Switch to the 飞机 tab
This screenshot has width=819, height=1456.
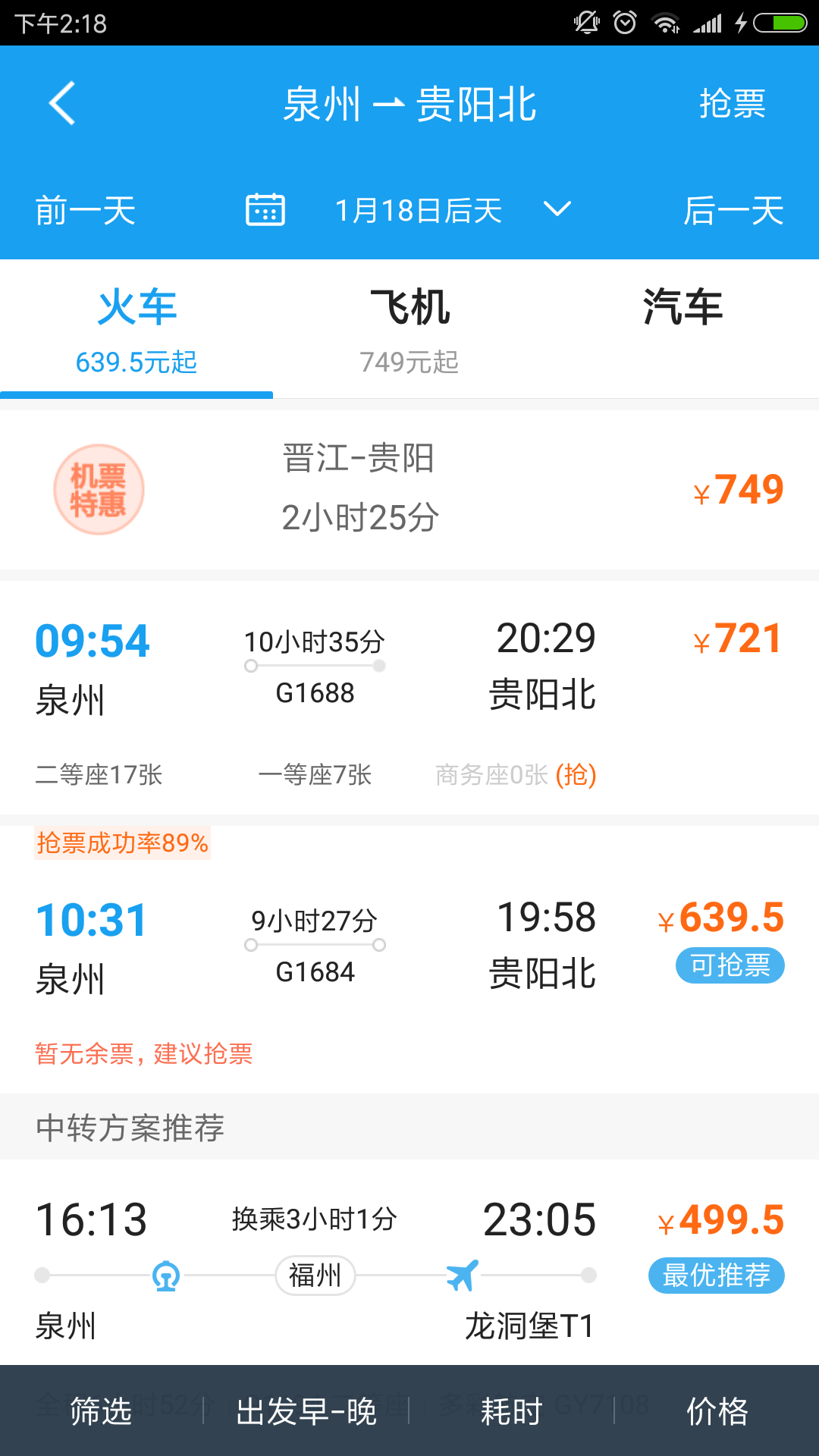click(409, 330)
